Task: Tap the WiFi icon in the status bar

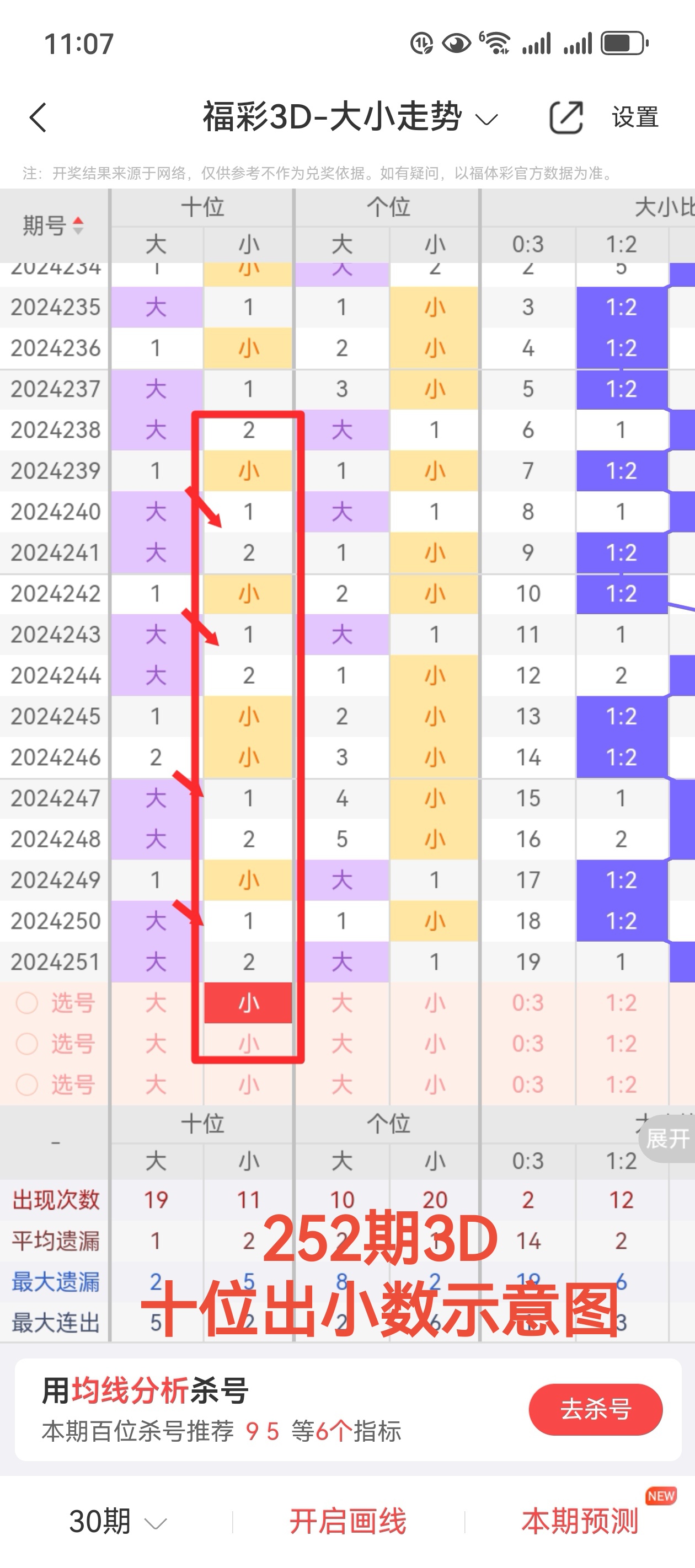Action: click(x=498, y=42)
